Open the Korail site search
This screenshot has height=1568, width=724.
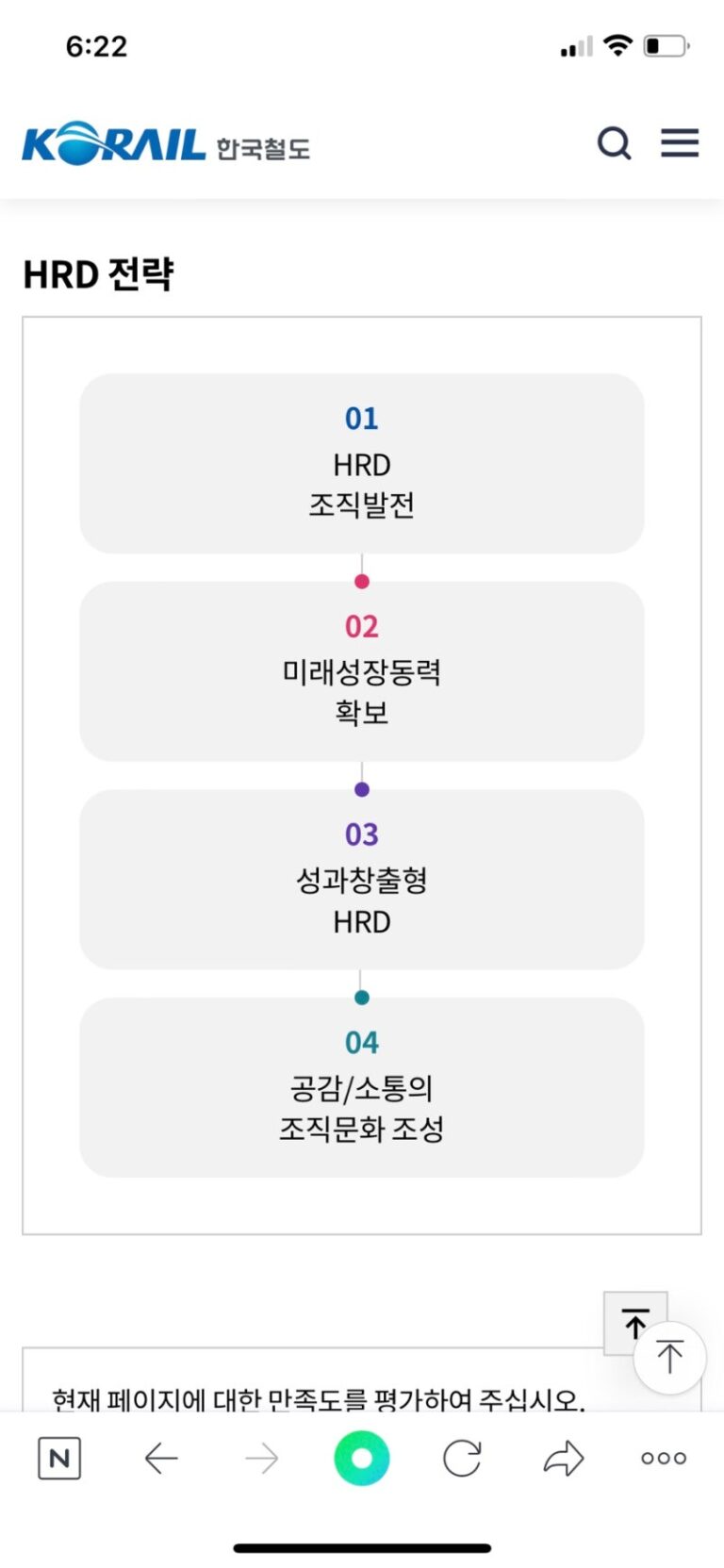pyautogui.click(x=614, y=143)
